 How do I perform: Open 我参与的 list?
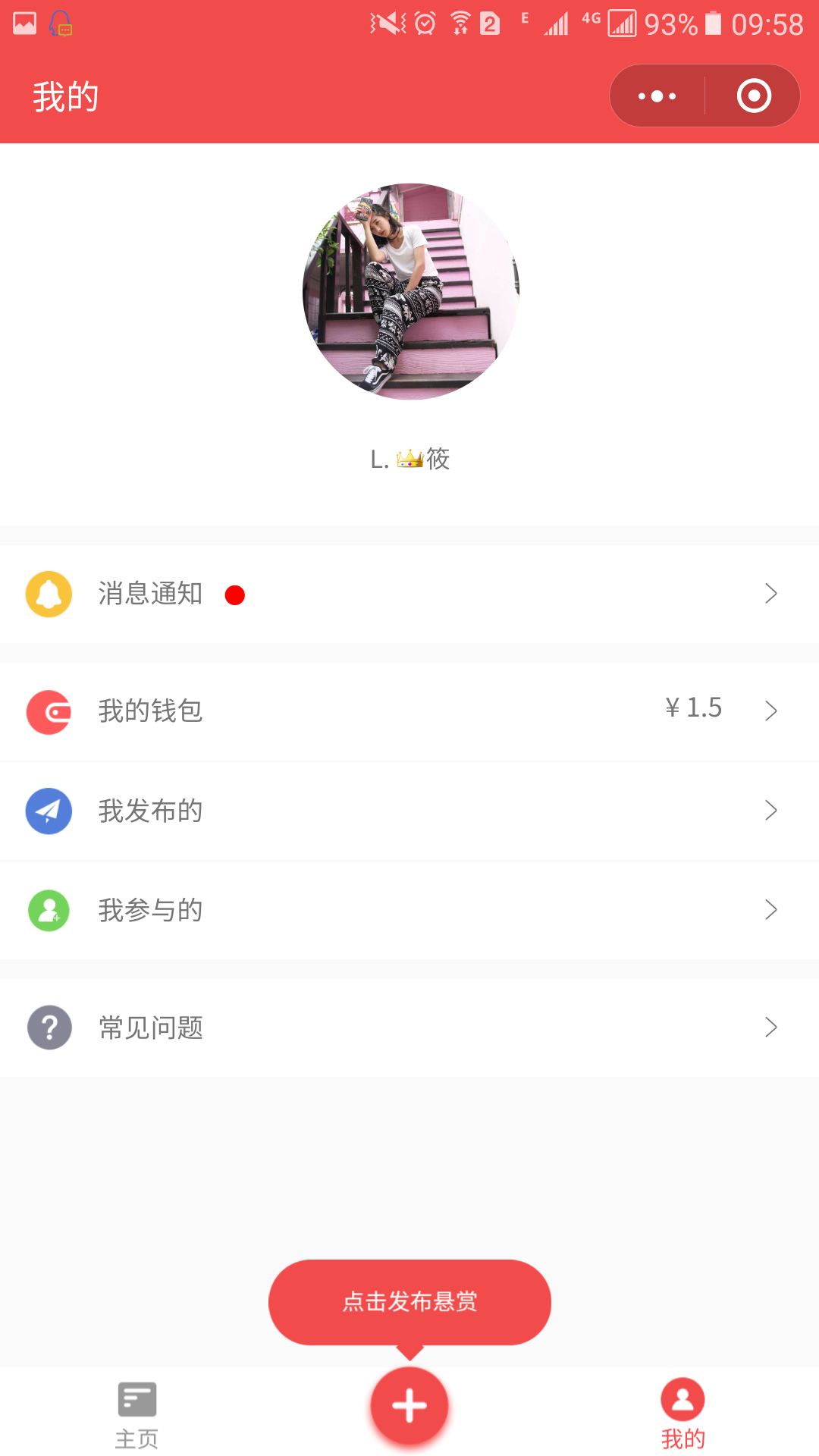click(409, 910)
